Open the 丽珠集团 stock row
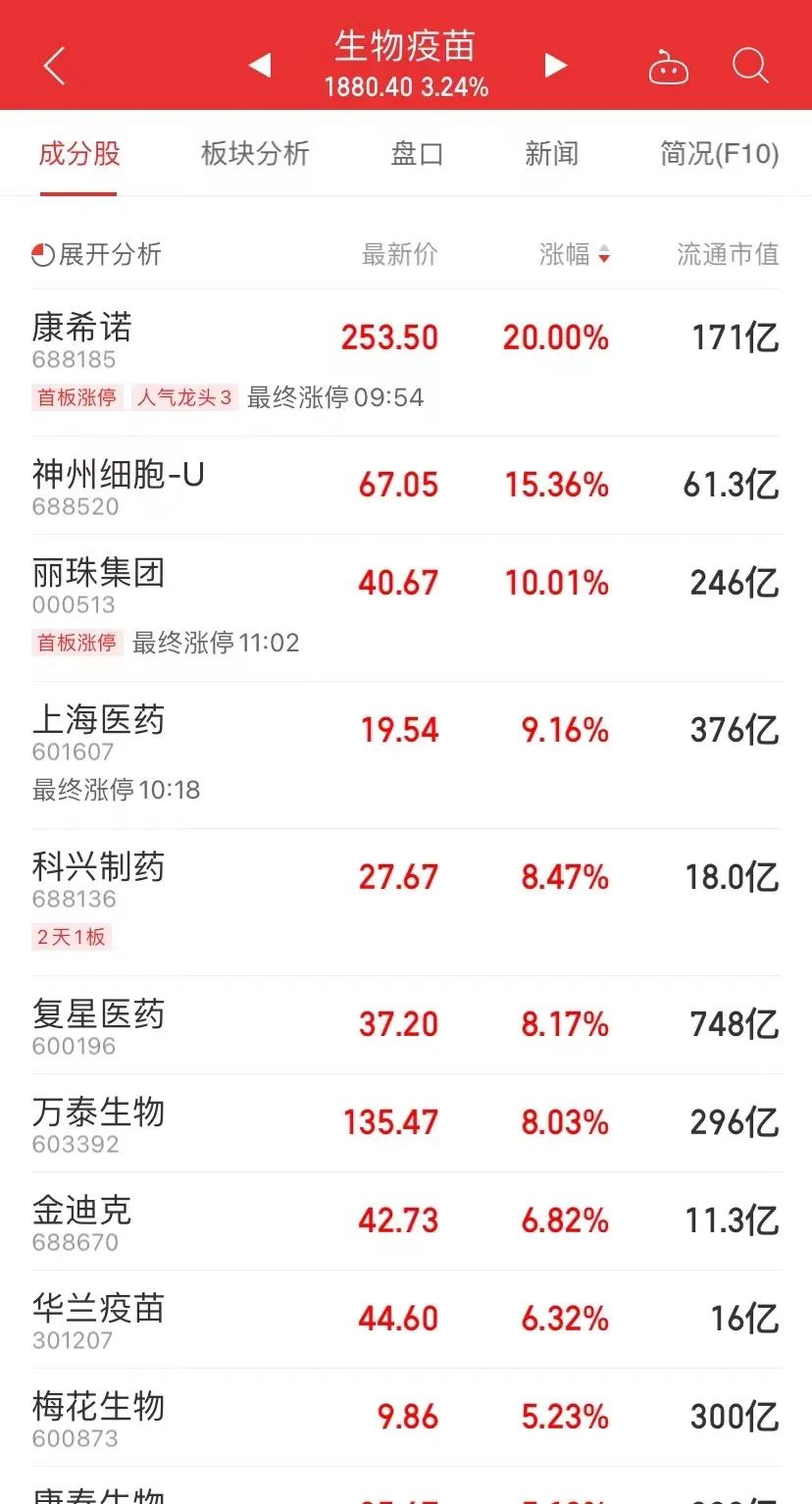812x1504 pixels. coord(406,608)
